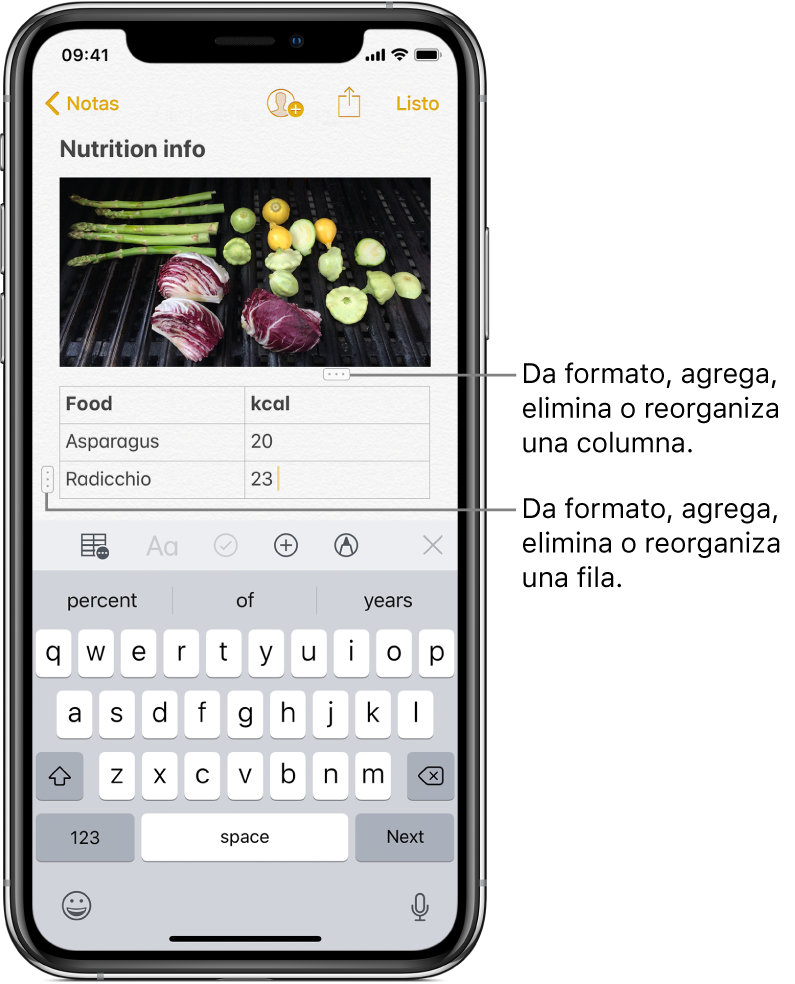This screenshot has height=984, width=795.
Task: Open the table options toolbar icon
Action: (95, 545)
